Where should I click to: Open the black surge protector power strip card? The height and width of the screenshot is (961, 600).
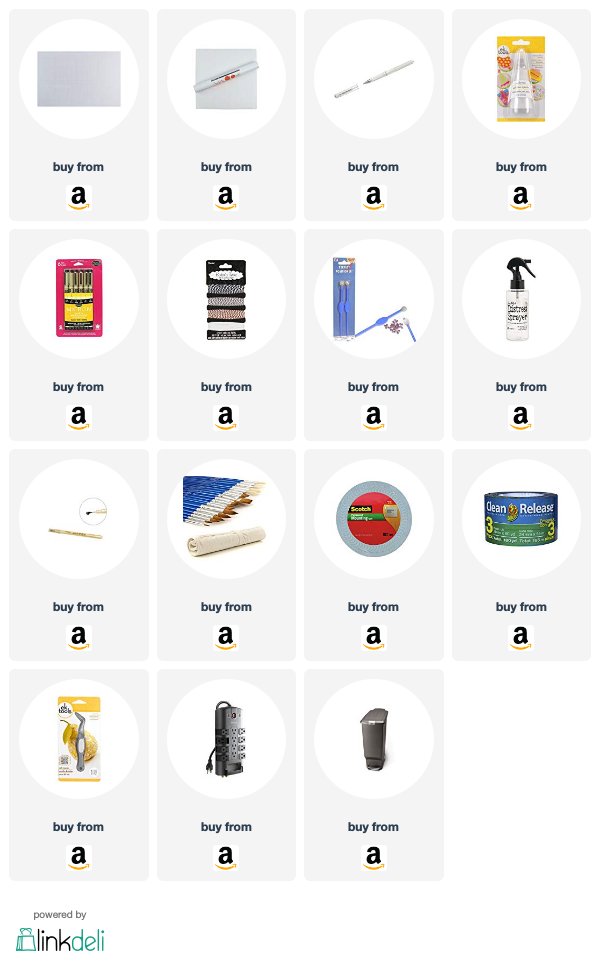[226, 775]
